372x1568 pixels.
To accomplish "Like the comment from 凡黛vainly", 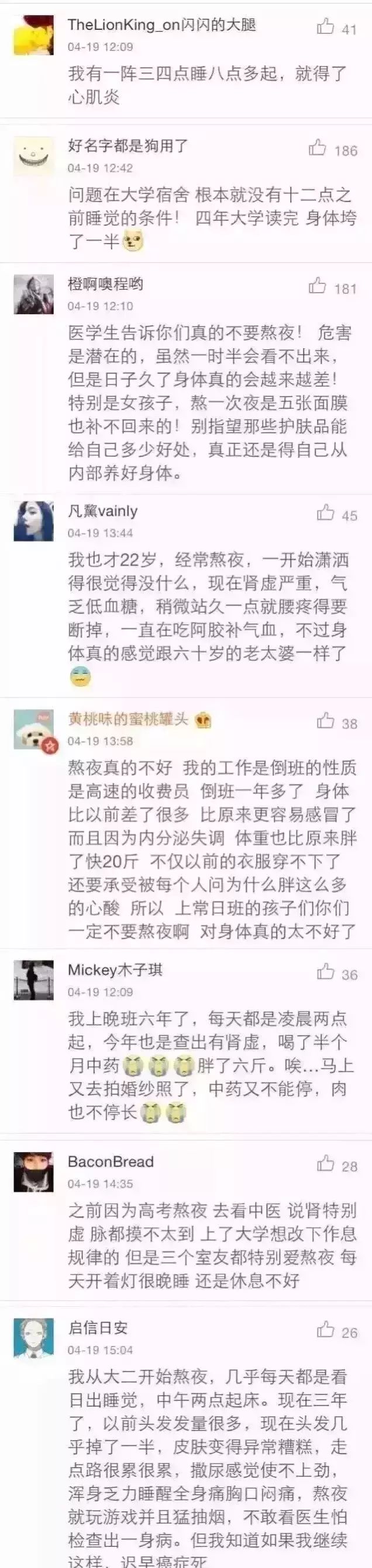I will (326, 513).
